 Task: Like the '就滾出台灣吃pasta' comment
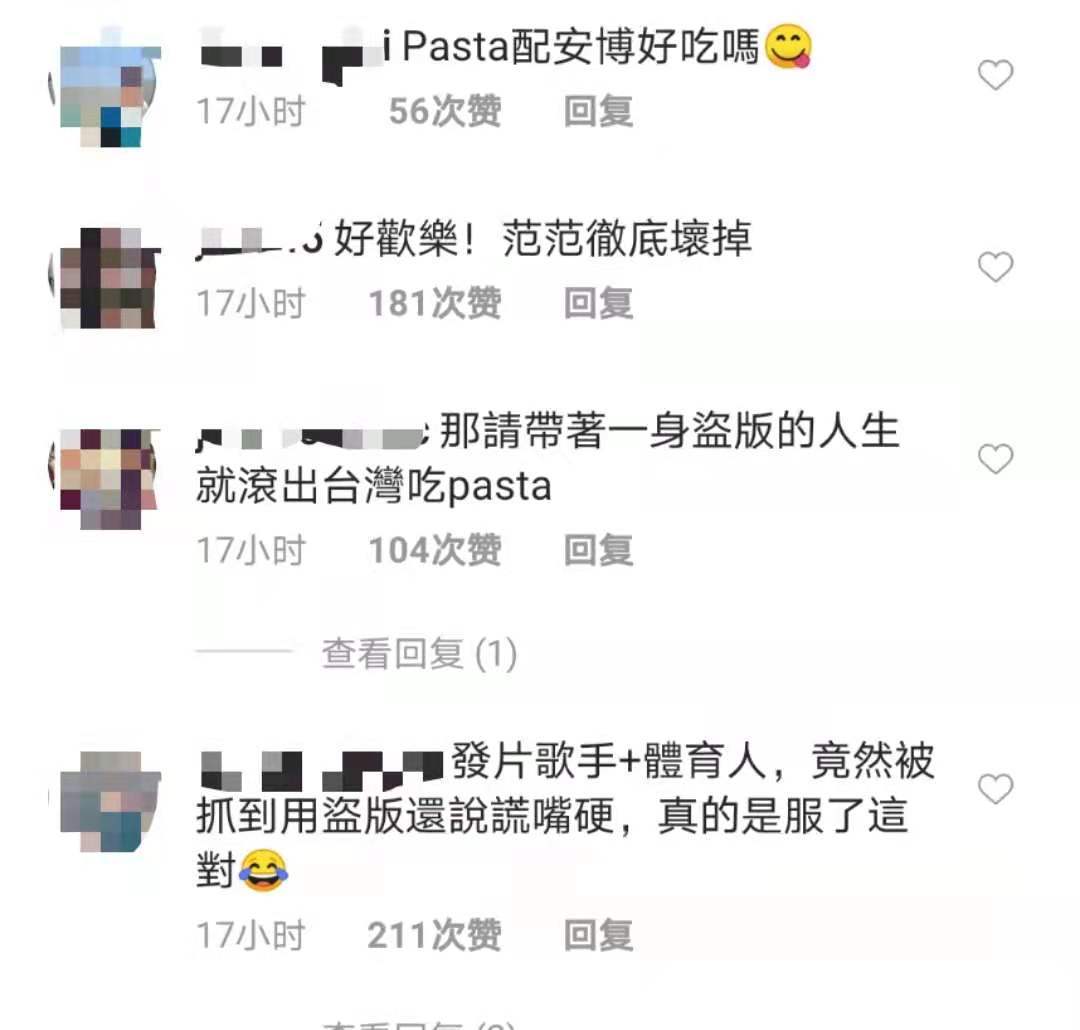click(x=995, y=459)
